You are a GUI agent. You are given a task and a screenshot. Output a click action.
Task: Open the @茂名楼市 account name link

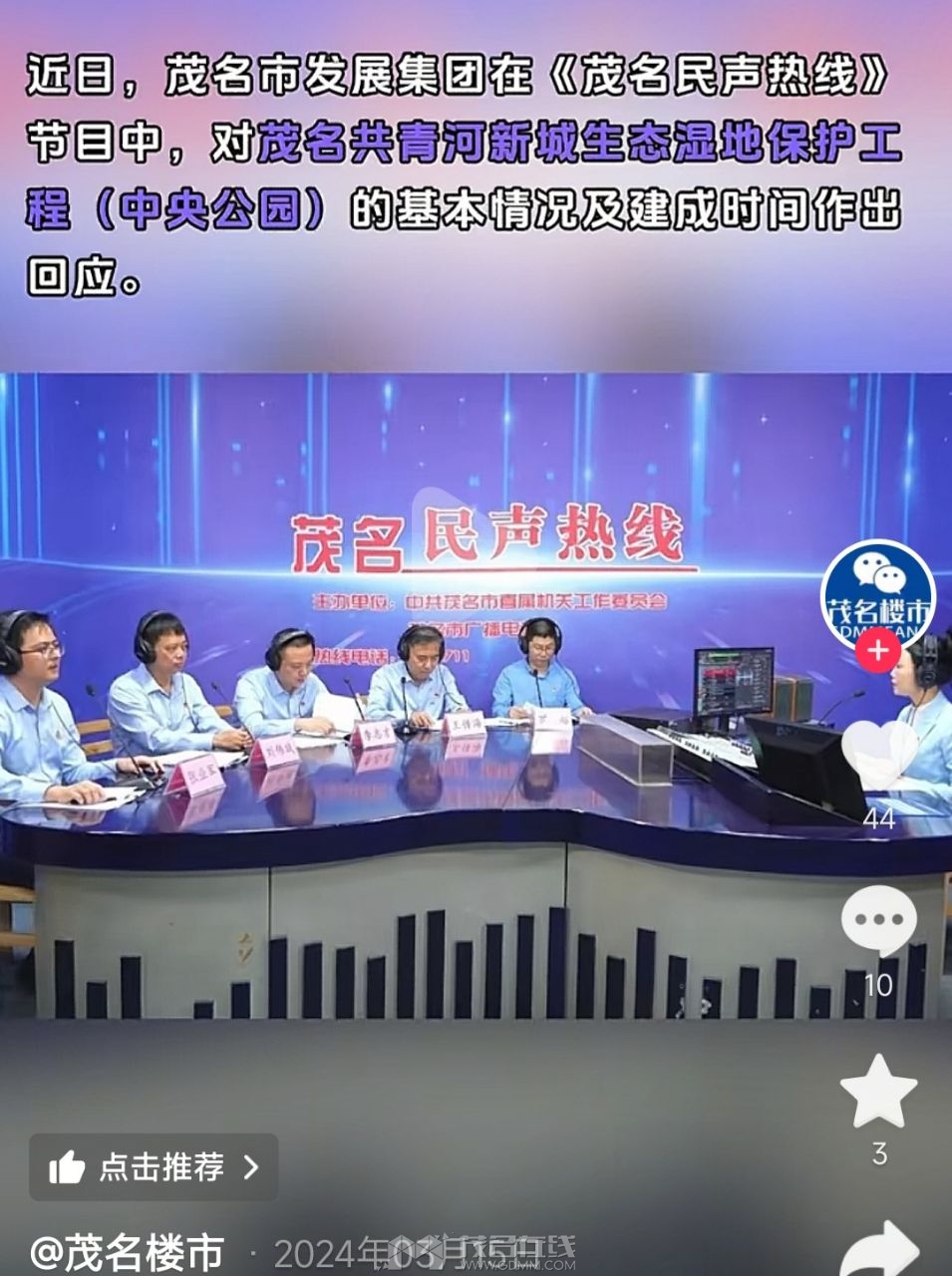(127, 1251)
